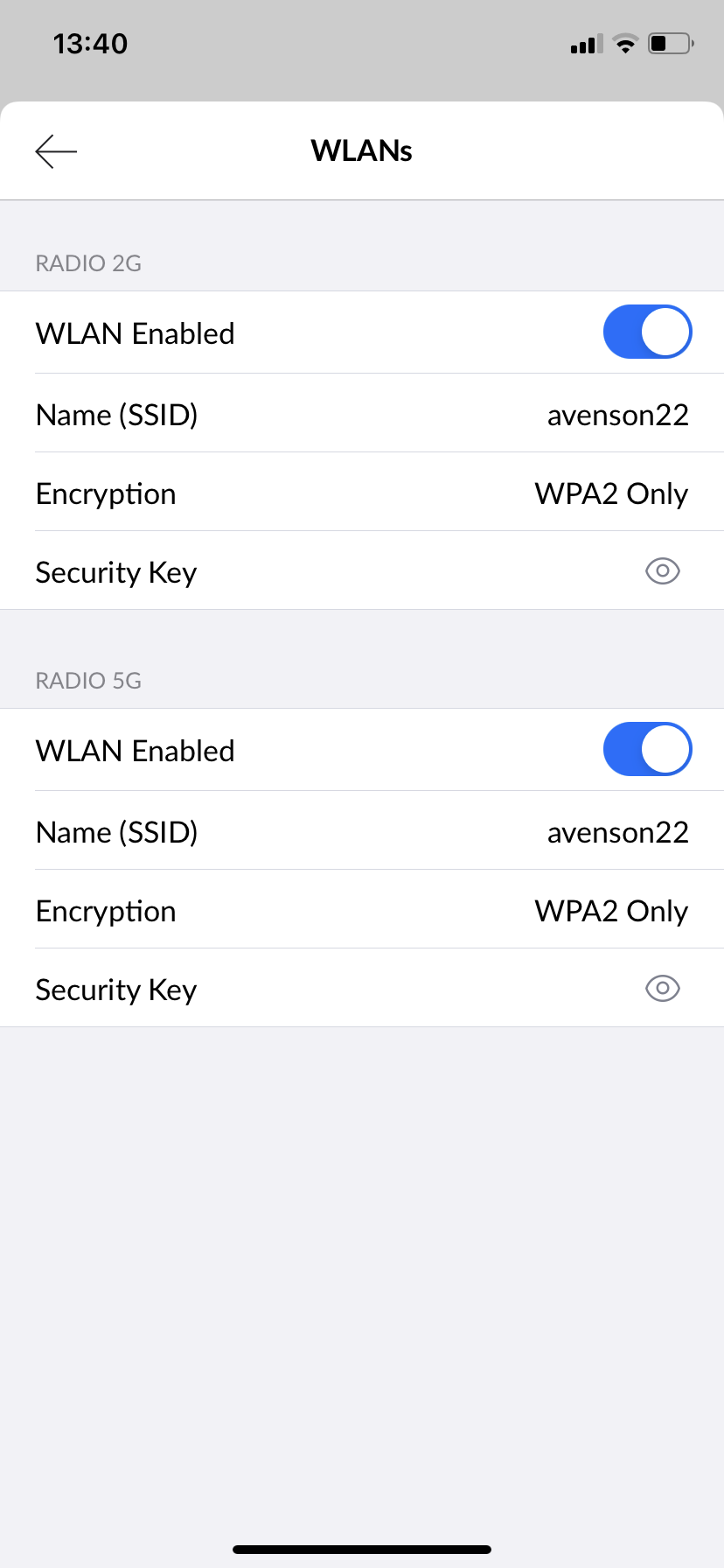Viewport: 724px width, 1568px height.
Task: Go back using the top-left arrow
Action: point(56,151)
